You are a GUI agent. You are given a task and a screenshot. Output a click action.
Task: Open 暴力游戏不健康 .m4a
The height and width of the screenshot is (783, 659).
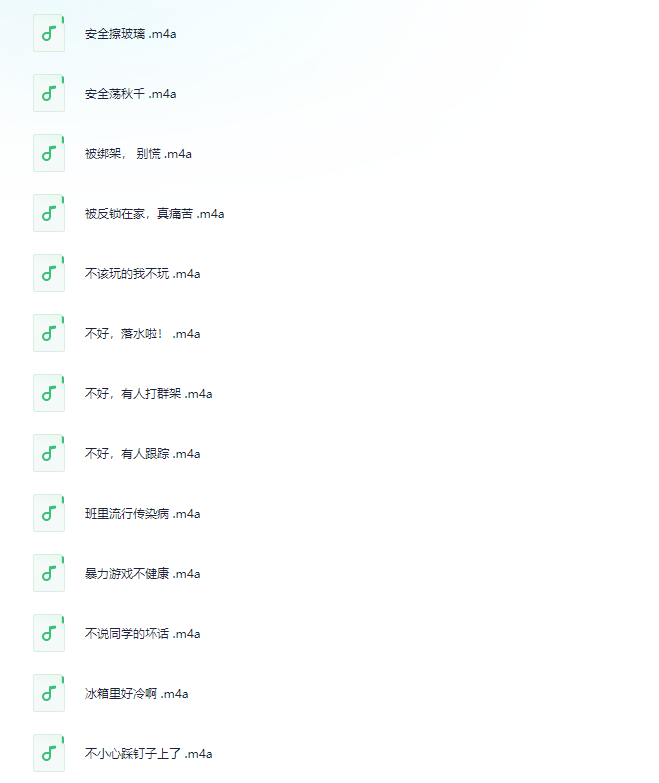pos(142,574)
